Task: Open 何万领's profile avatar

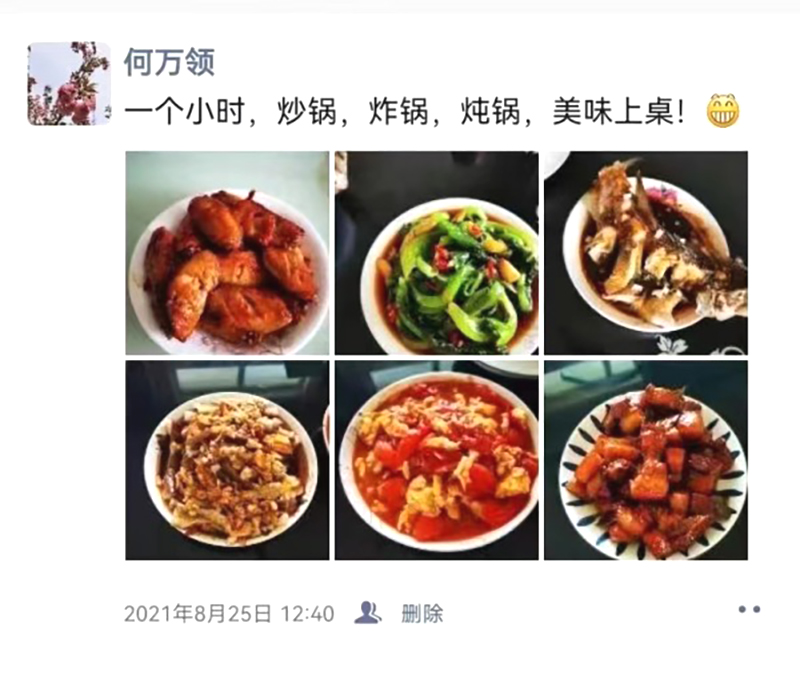Action: point(68,83)
